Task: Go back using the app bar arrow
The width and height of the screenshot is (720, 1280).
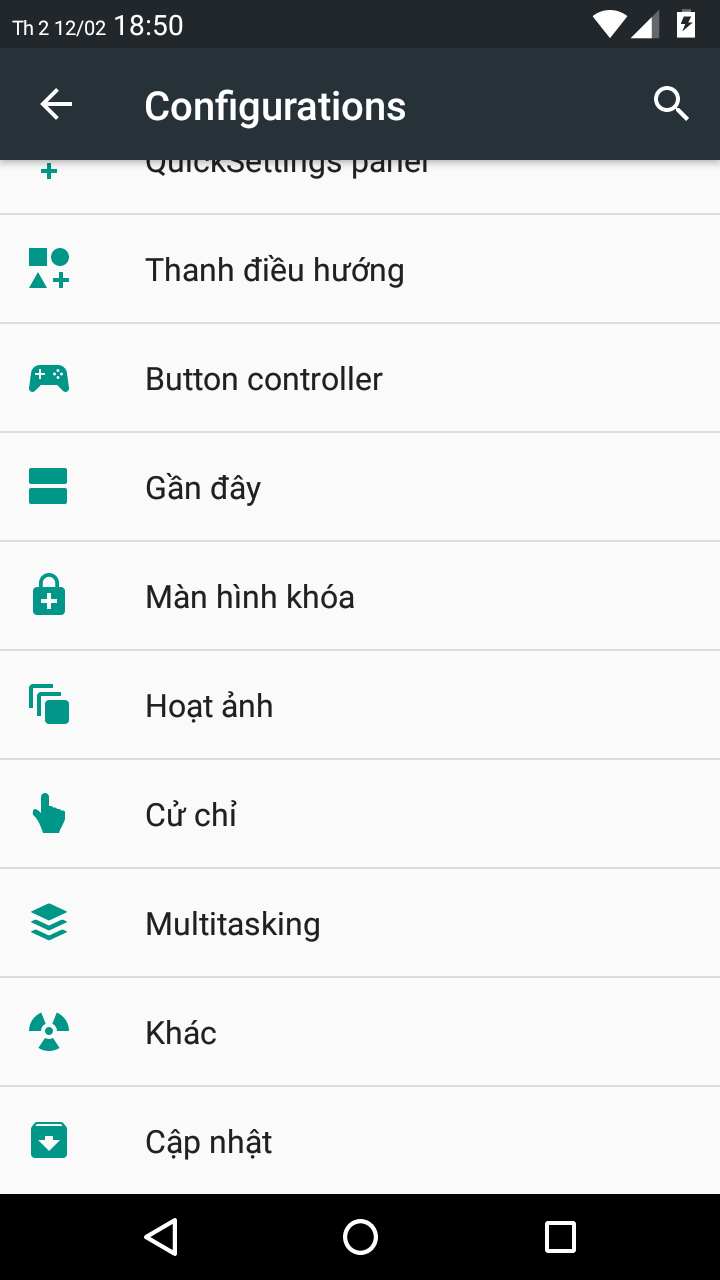Action: [x=56, y=104]
